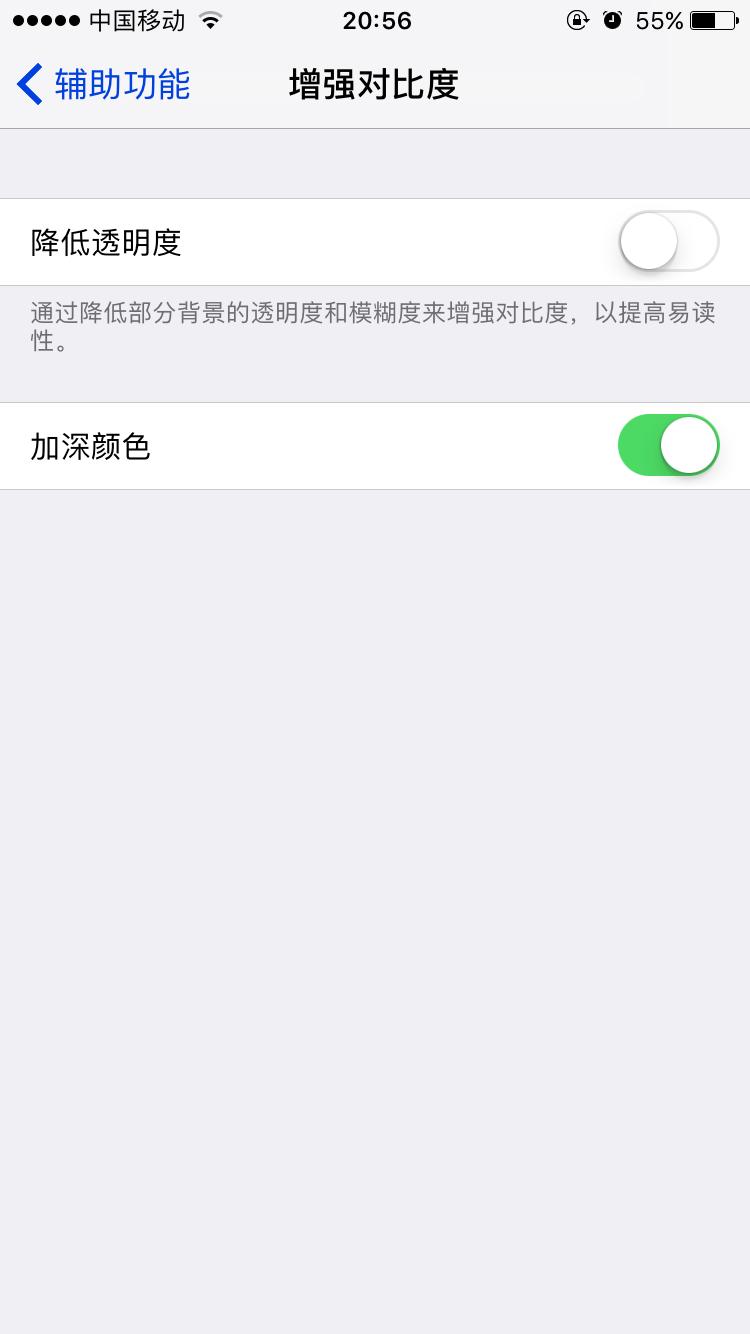
Task: Tap the transparency description helper text
Action: click(375, 326)
